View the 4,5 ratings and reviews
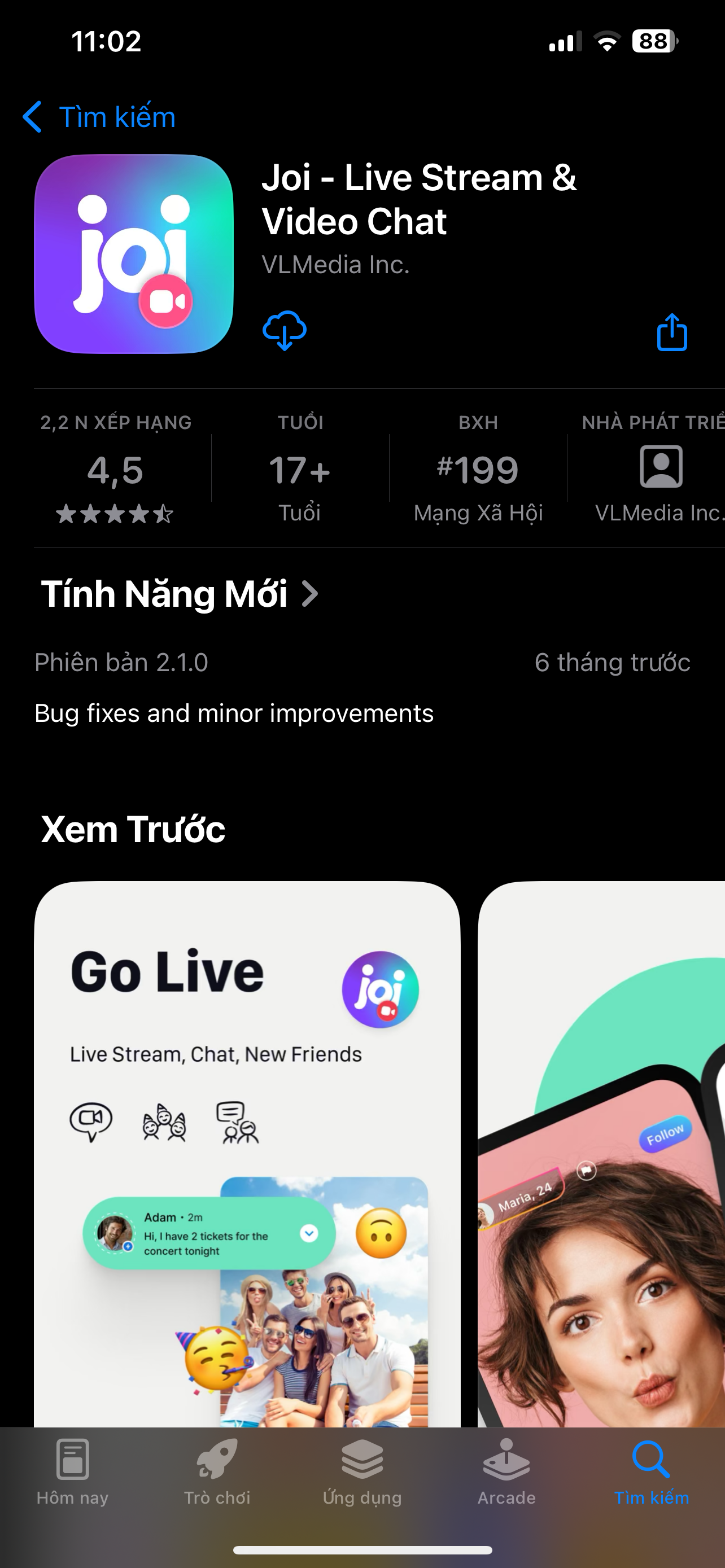 click(x=116, y=471)
